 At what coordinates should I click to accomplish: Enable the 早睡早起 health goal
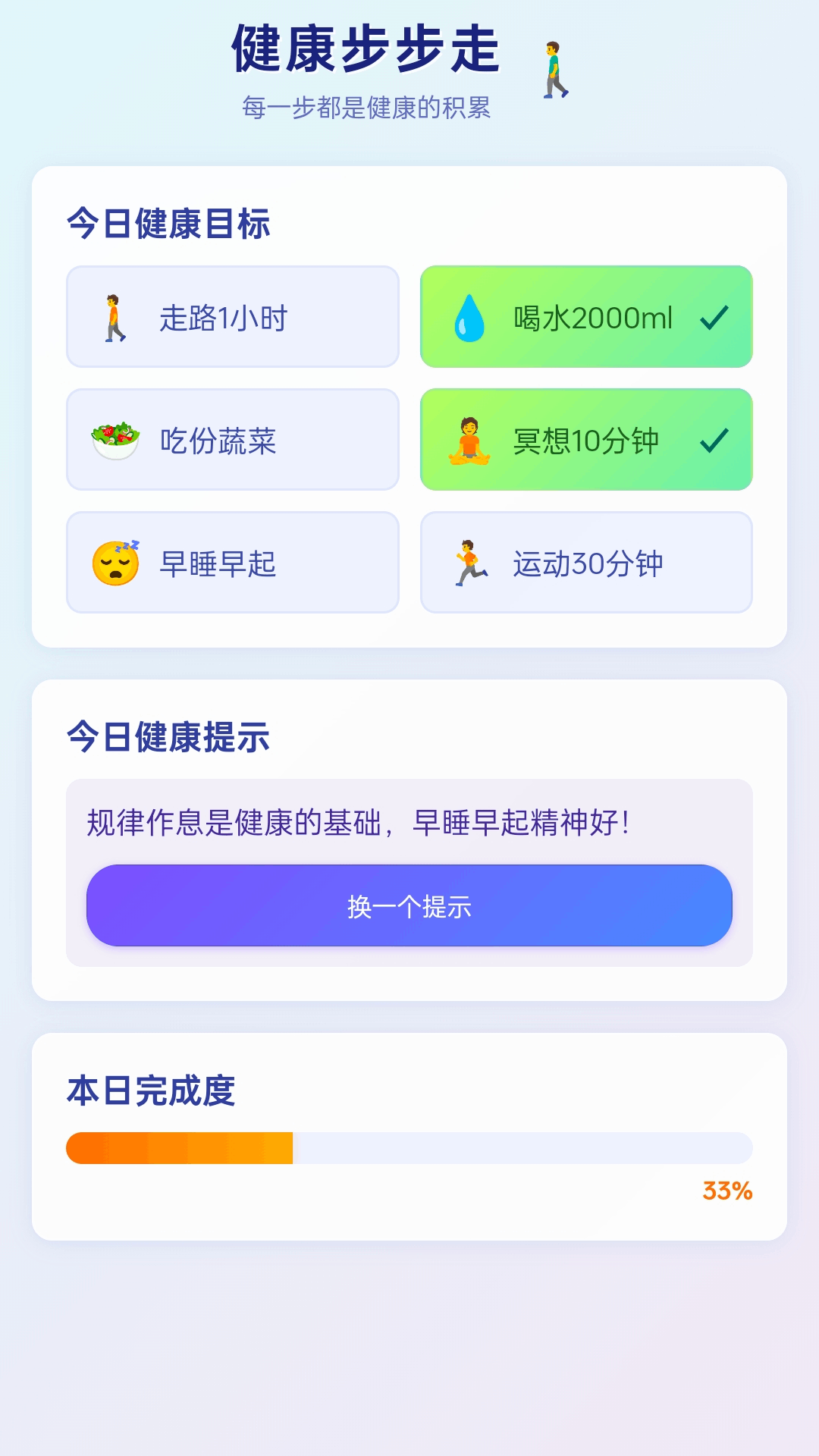click(x=232, y=562)
